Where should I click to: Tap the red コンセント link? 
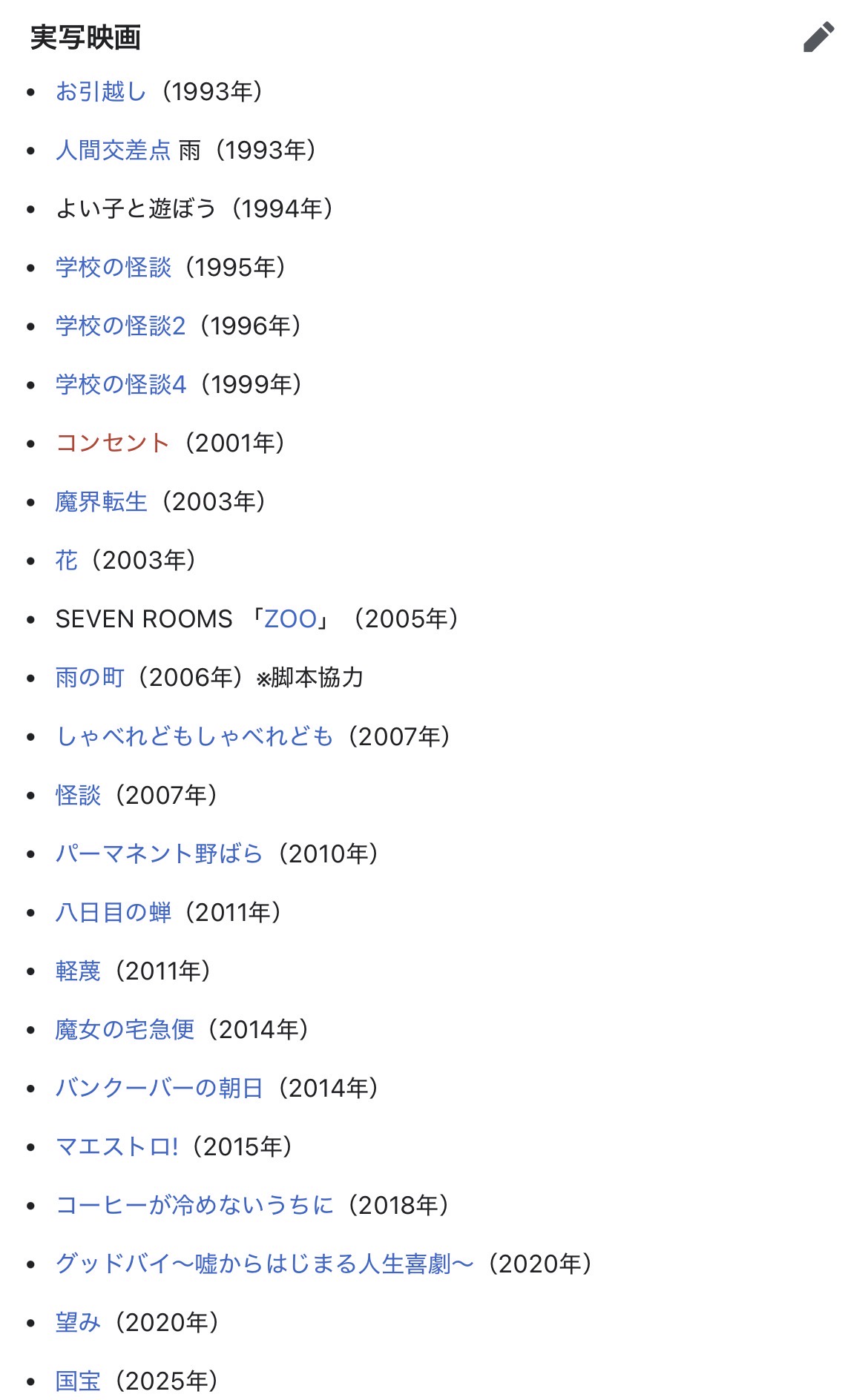(113, 443)
